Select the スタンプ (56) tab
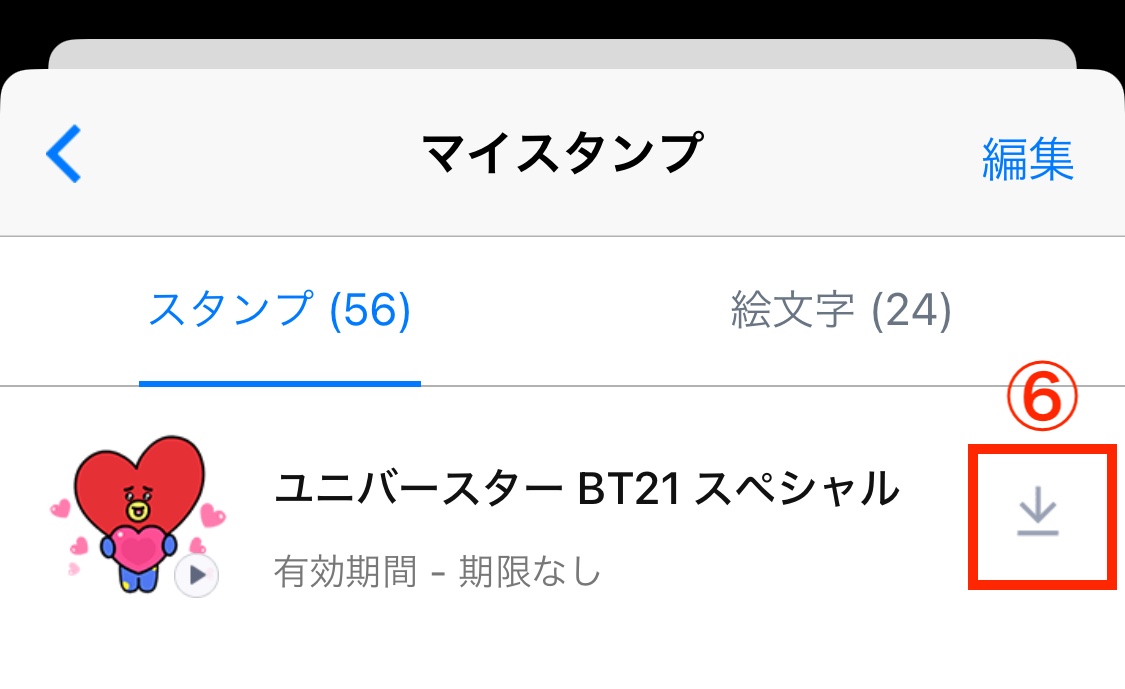This screenshot has width=1125, height=689. tap(280, 312)
